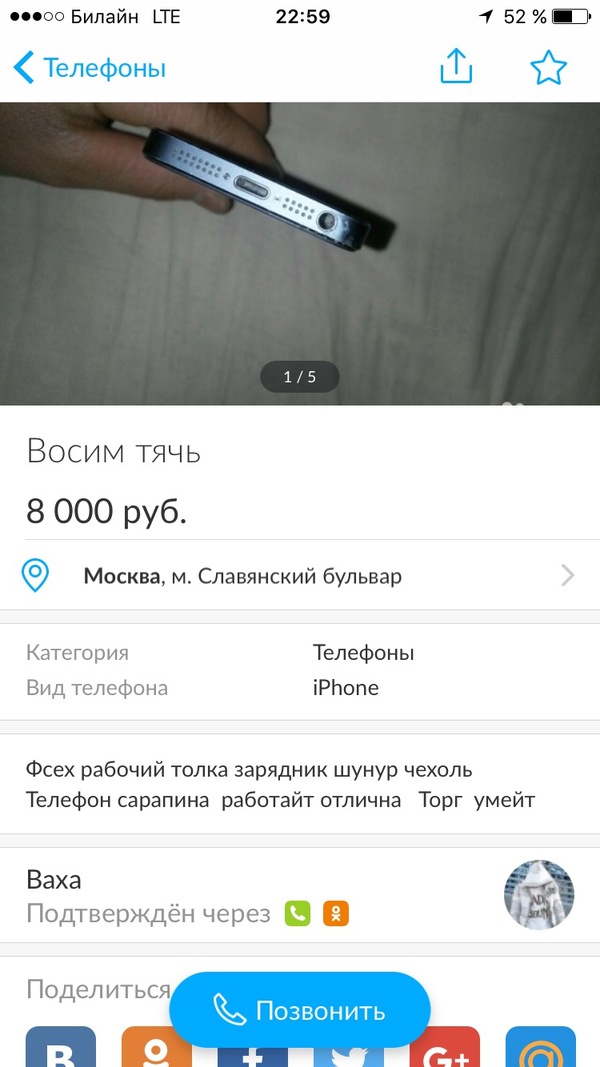
Task: Share listing on Google+
Action: coord(444,1050)
